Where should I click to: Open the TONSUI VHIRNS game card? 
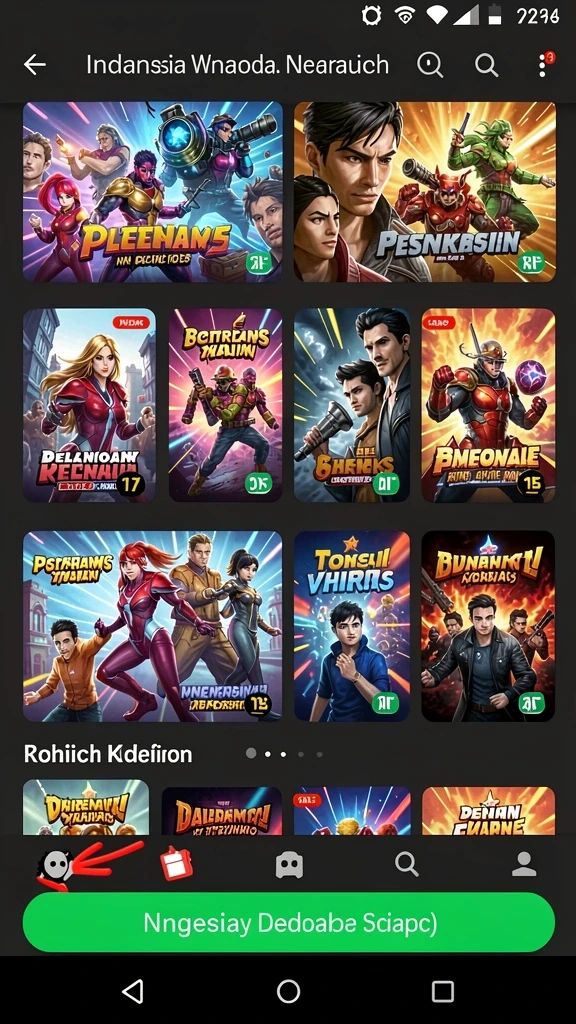pos(352,626)
